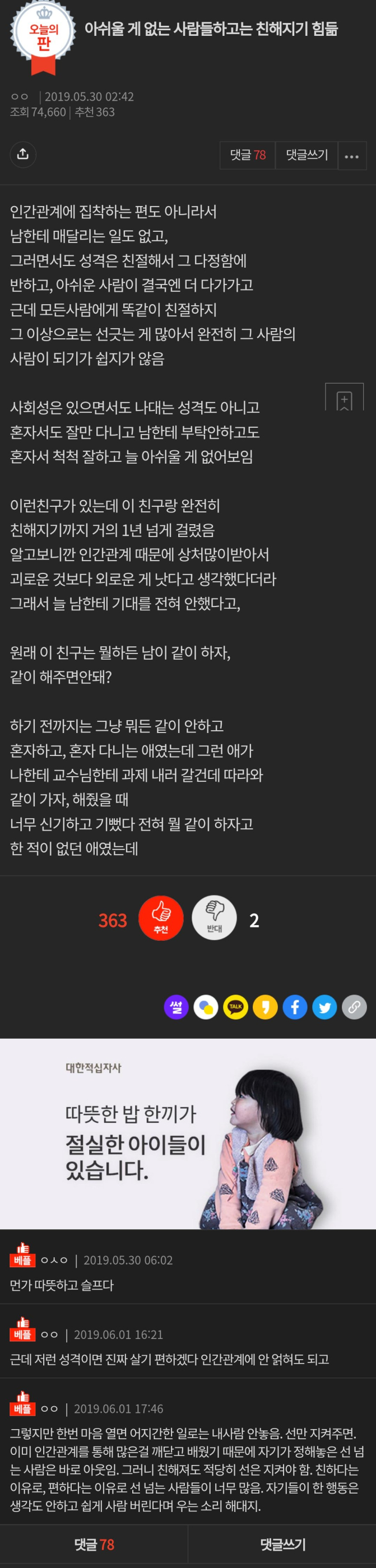Share via the yellow KakaoStory icon
The width and height of the screenshot is (376, 1568).
(265, 1007)
